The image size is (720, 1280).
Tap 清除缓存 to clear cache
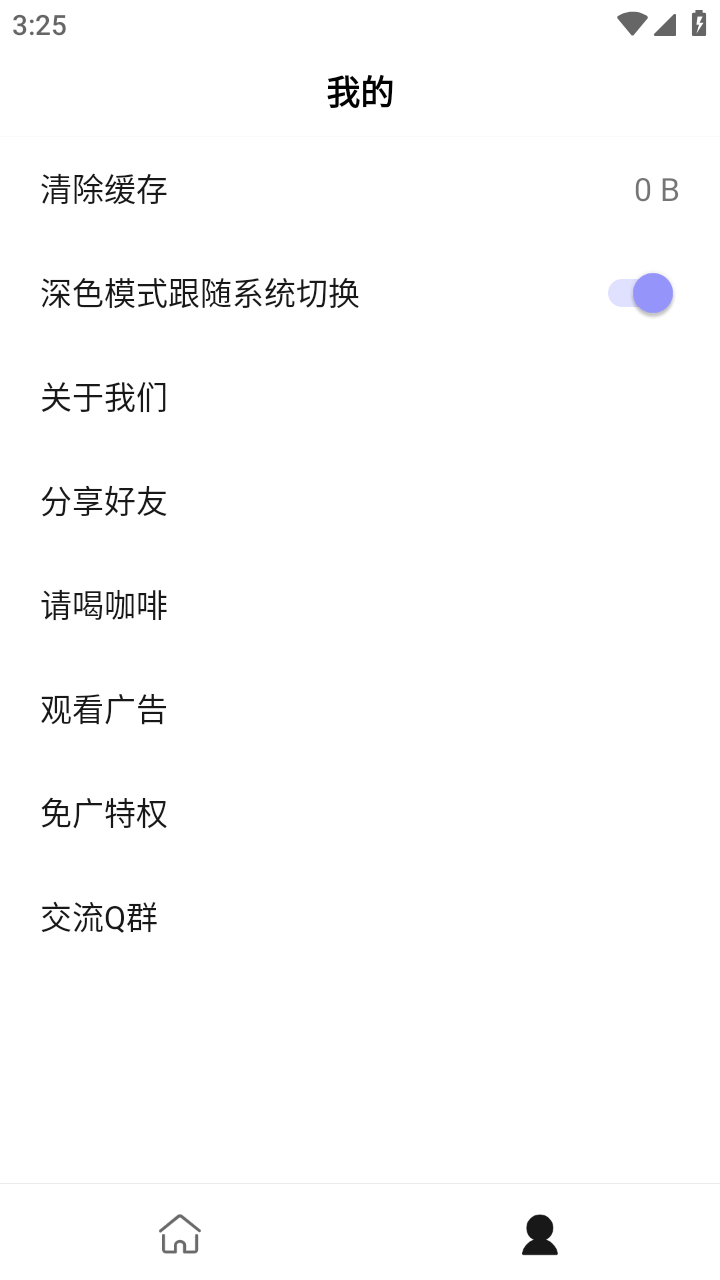tap(360, 189)
